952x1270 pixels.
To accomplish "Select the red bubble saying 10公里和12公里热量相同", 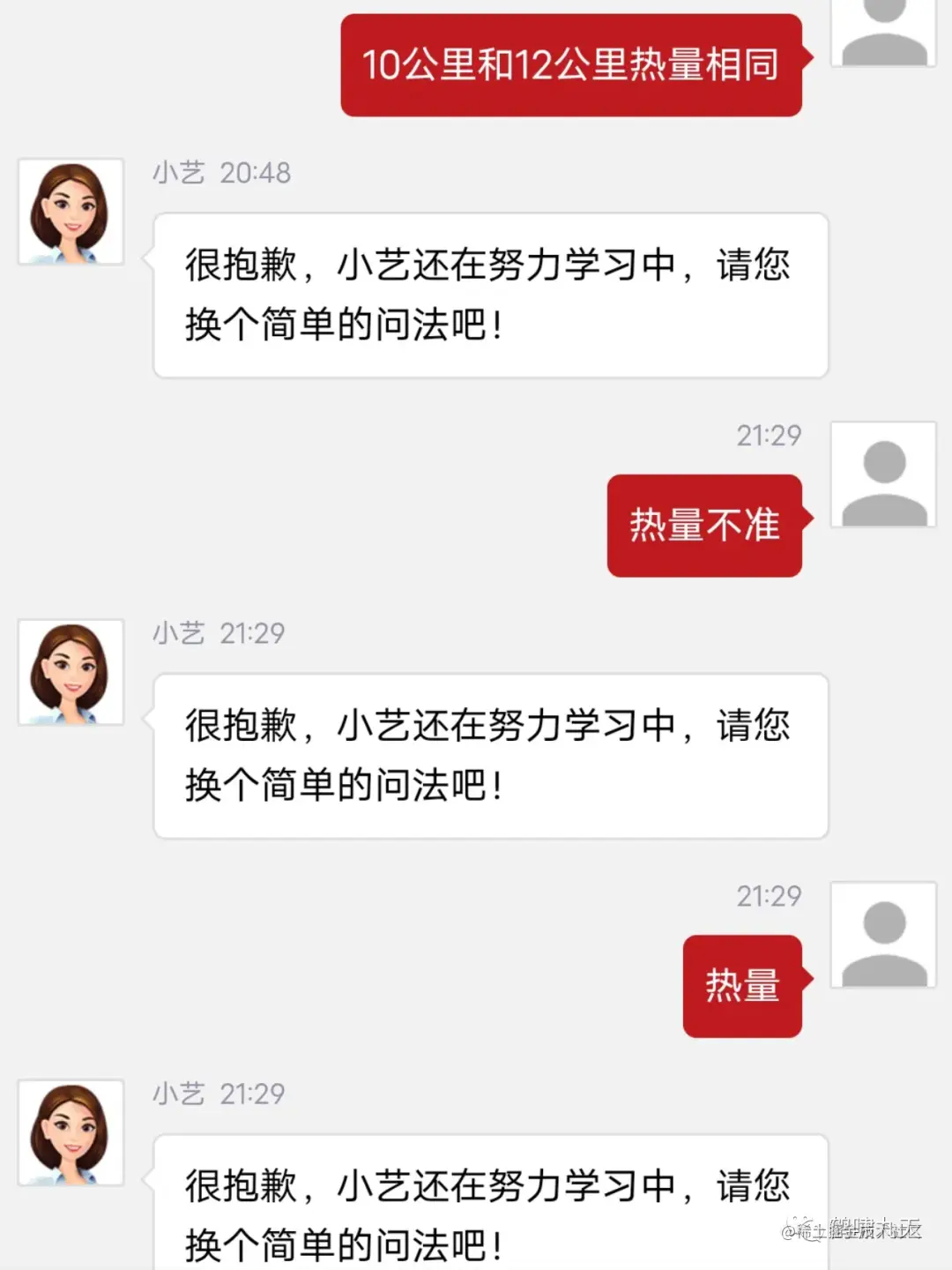I will (571, 64).
